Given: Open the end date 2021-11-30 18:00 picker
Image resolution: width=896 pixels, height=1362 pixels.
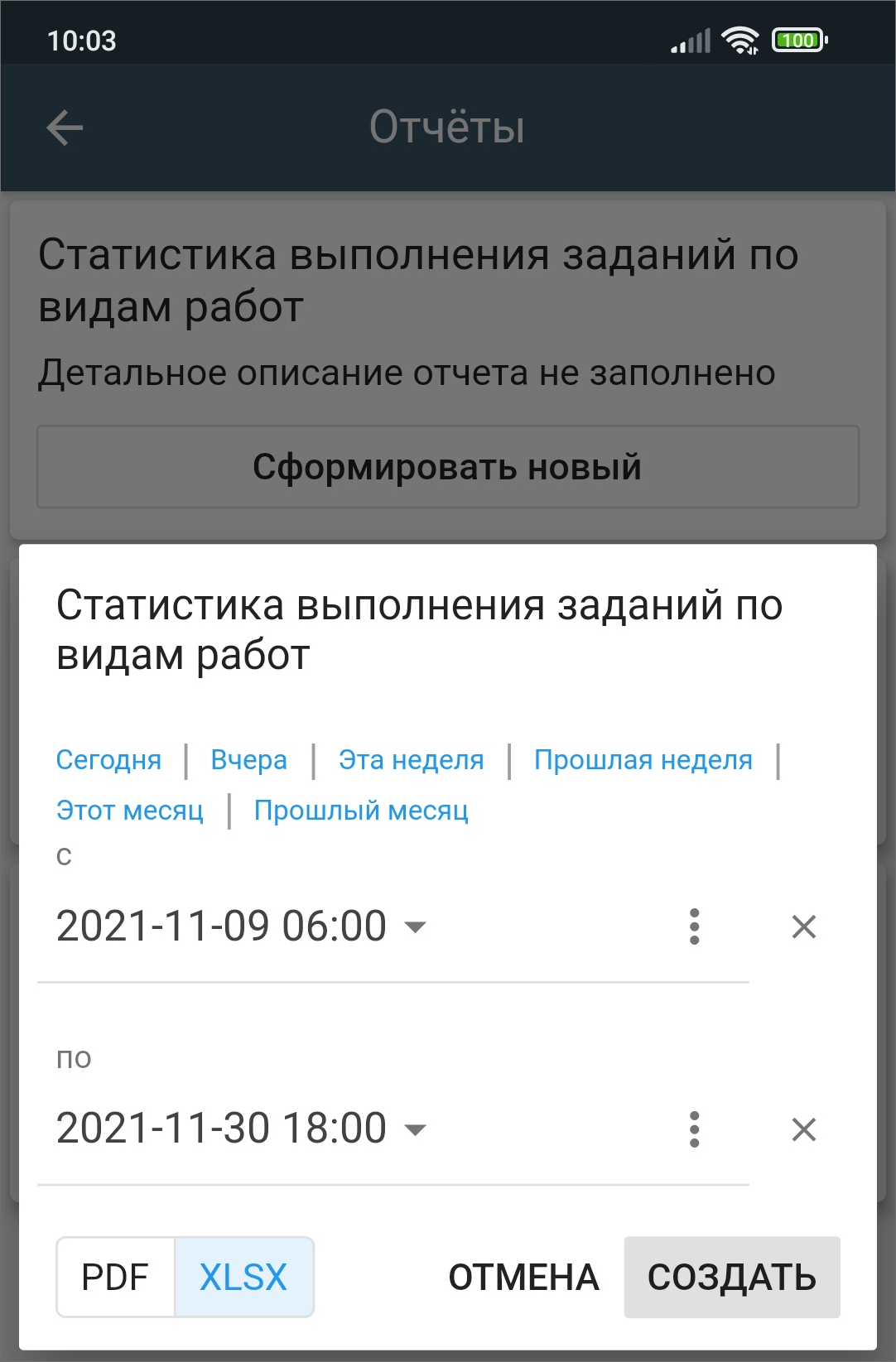Looking at the screenshot, I should tap(240, 1129).
